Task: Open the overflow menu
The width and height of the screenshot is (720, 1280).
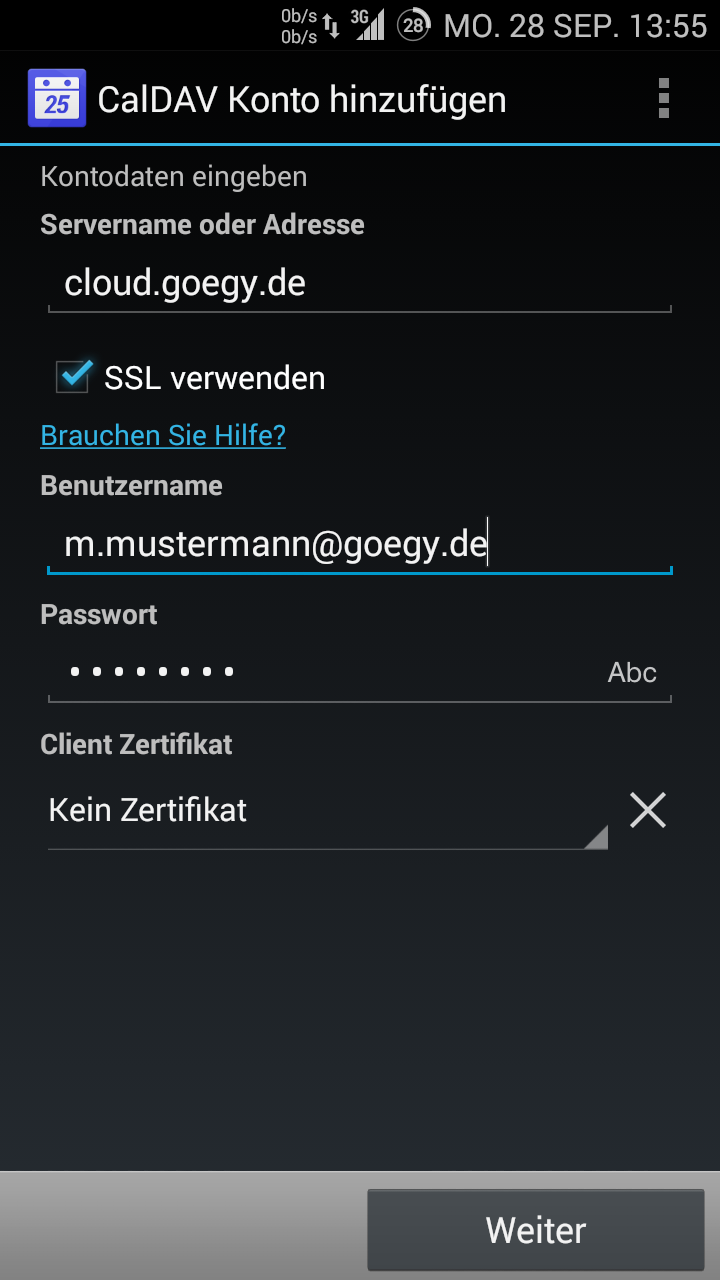Action: (x=663, y=100)
